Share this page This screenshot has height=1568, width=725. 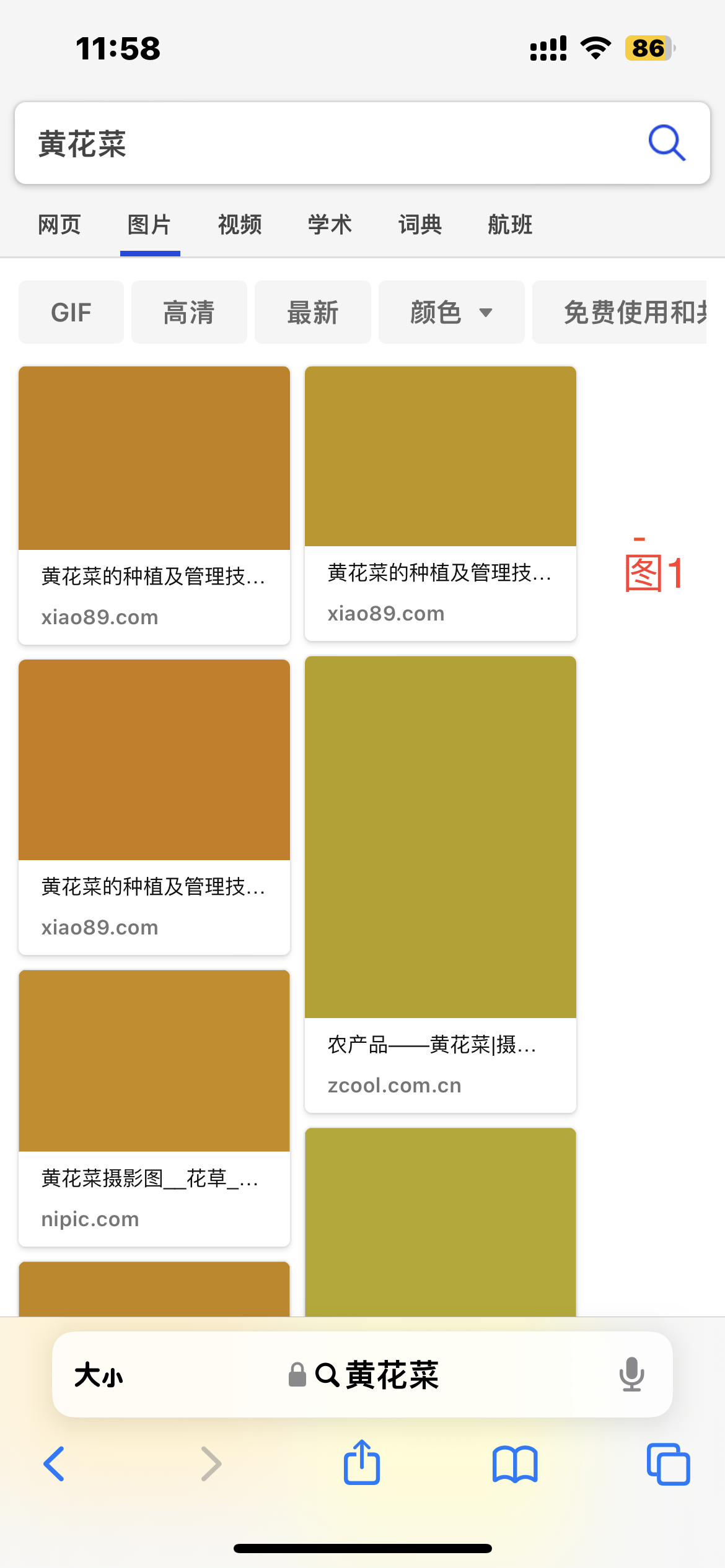(x=362, y=1463)
